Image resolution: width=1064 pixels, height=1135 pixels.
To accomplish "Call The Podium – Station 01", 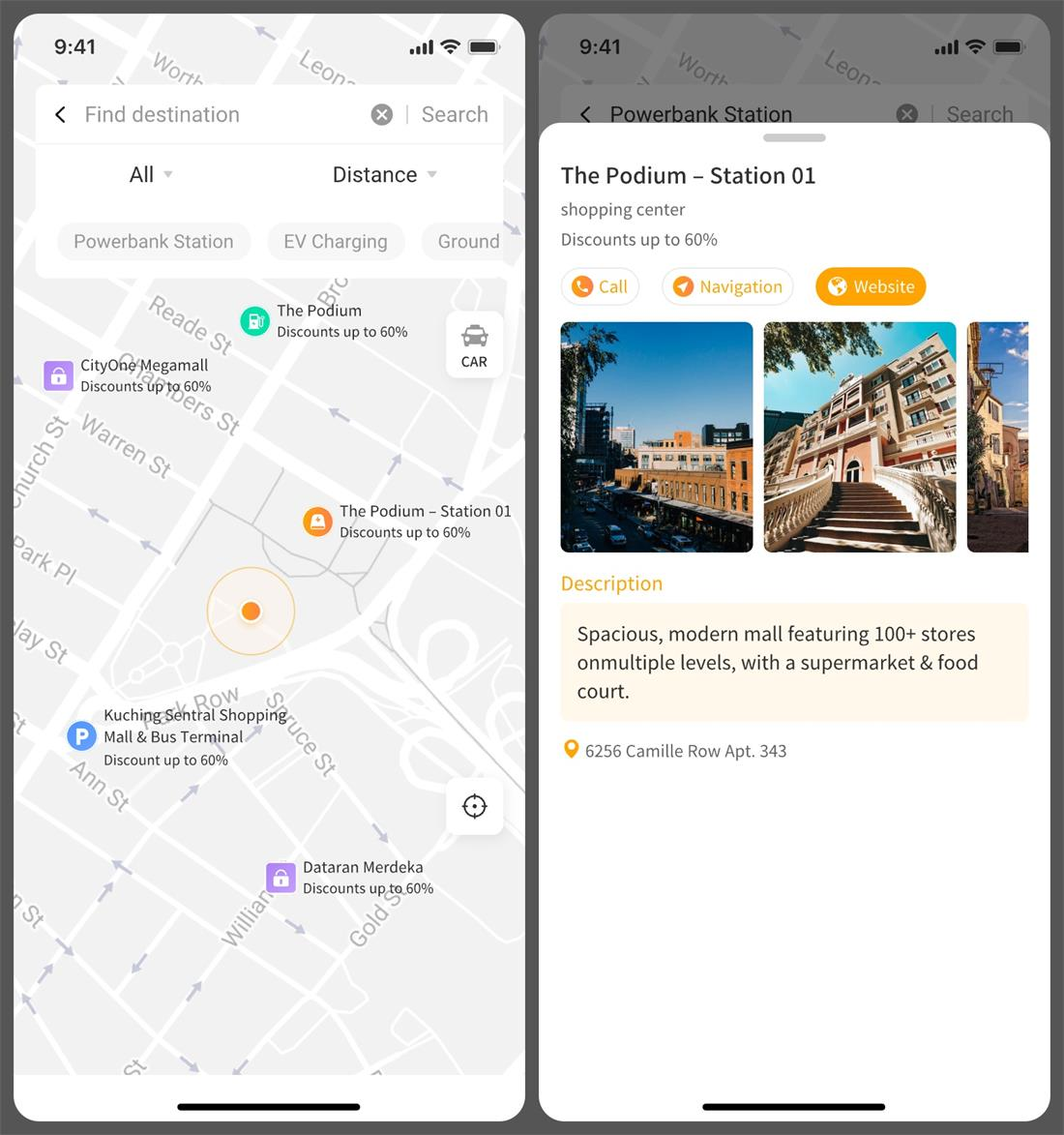I will click(x=600, y=286).
